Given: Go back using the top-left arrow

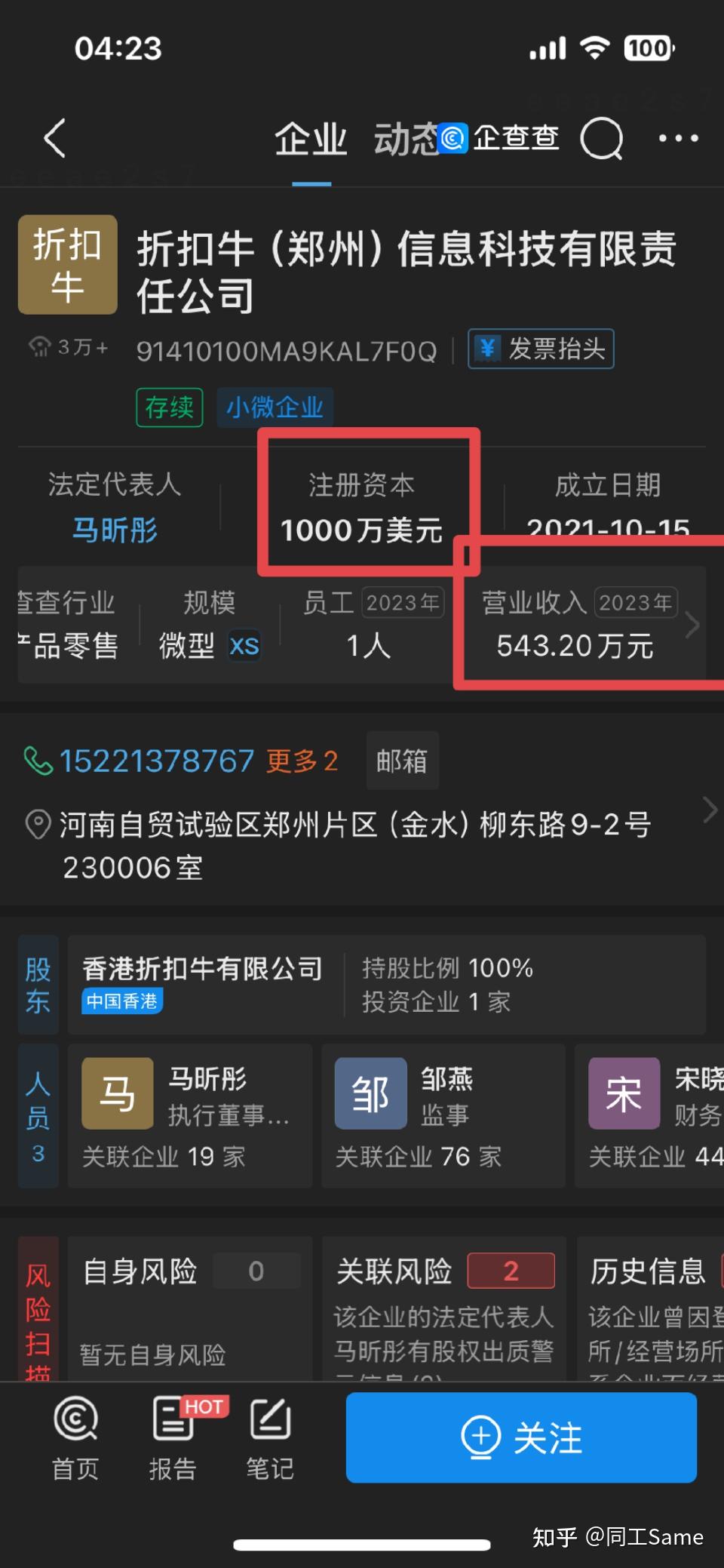Looking at the screenshot, I should (54, 138).
